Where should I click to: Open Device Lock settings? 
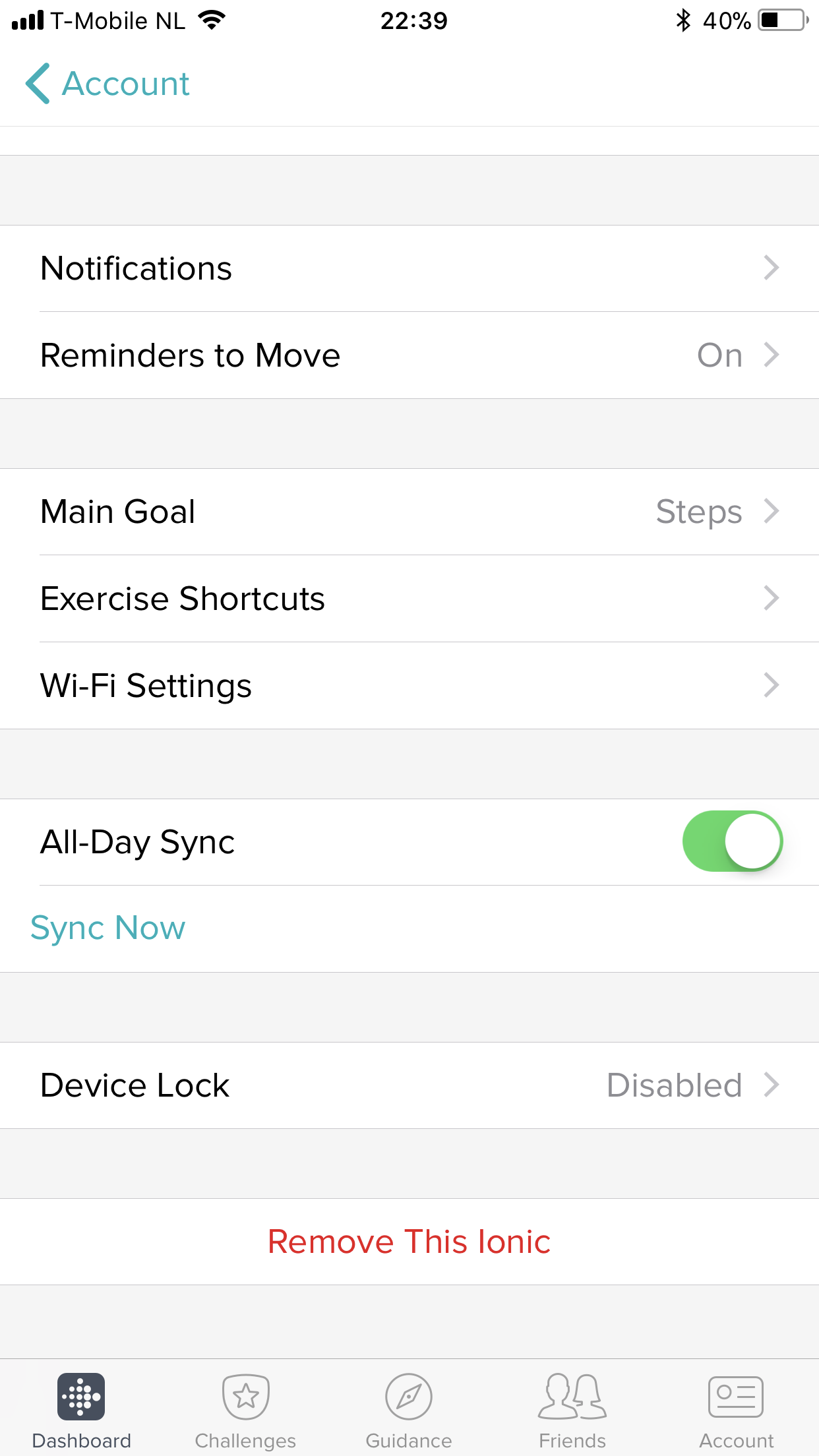(x=409, y=1085)
